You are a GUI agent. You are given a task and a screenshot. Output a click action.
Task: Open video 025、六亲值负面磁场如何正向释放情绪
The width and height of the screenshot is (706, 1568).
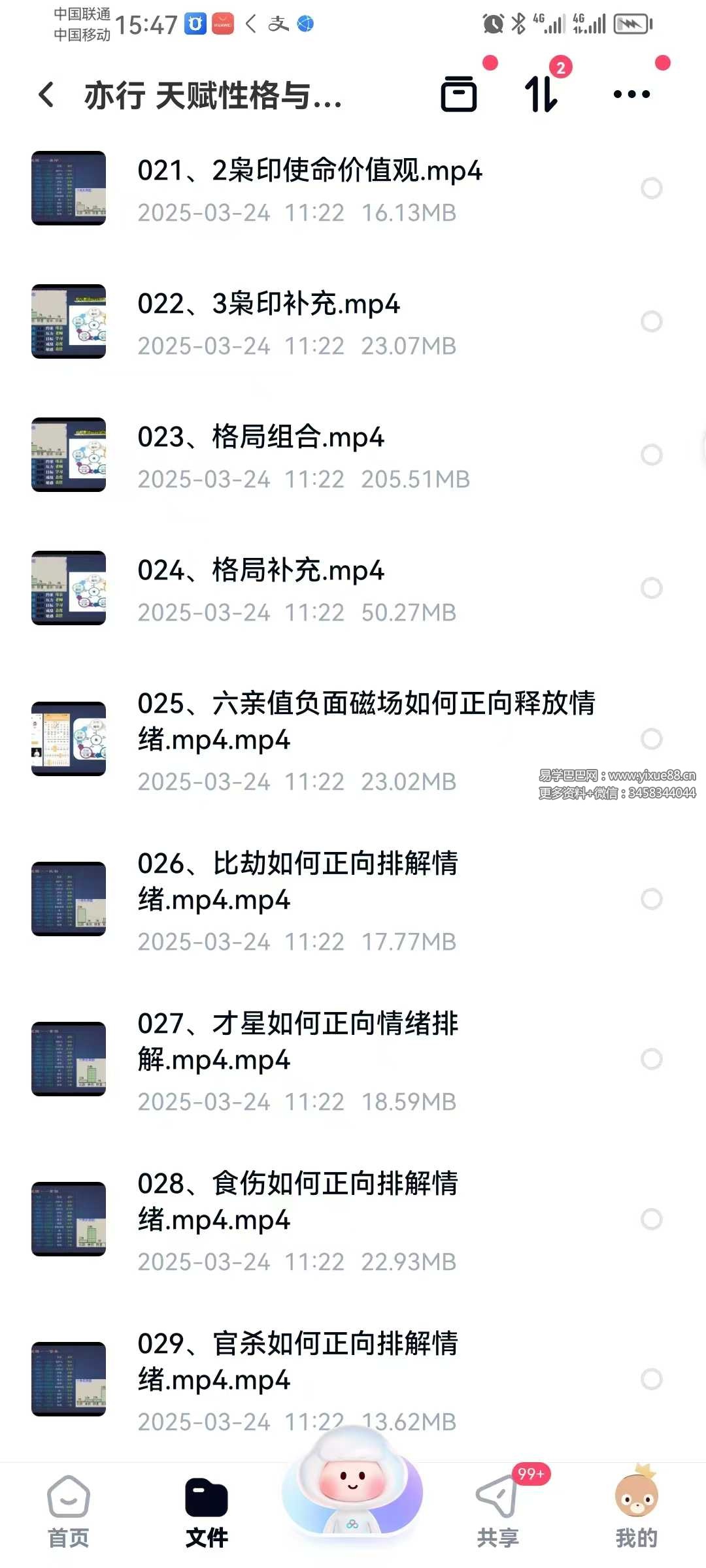click(366, 721)
